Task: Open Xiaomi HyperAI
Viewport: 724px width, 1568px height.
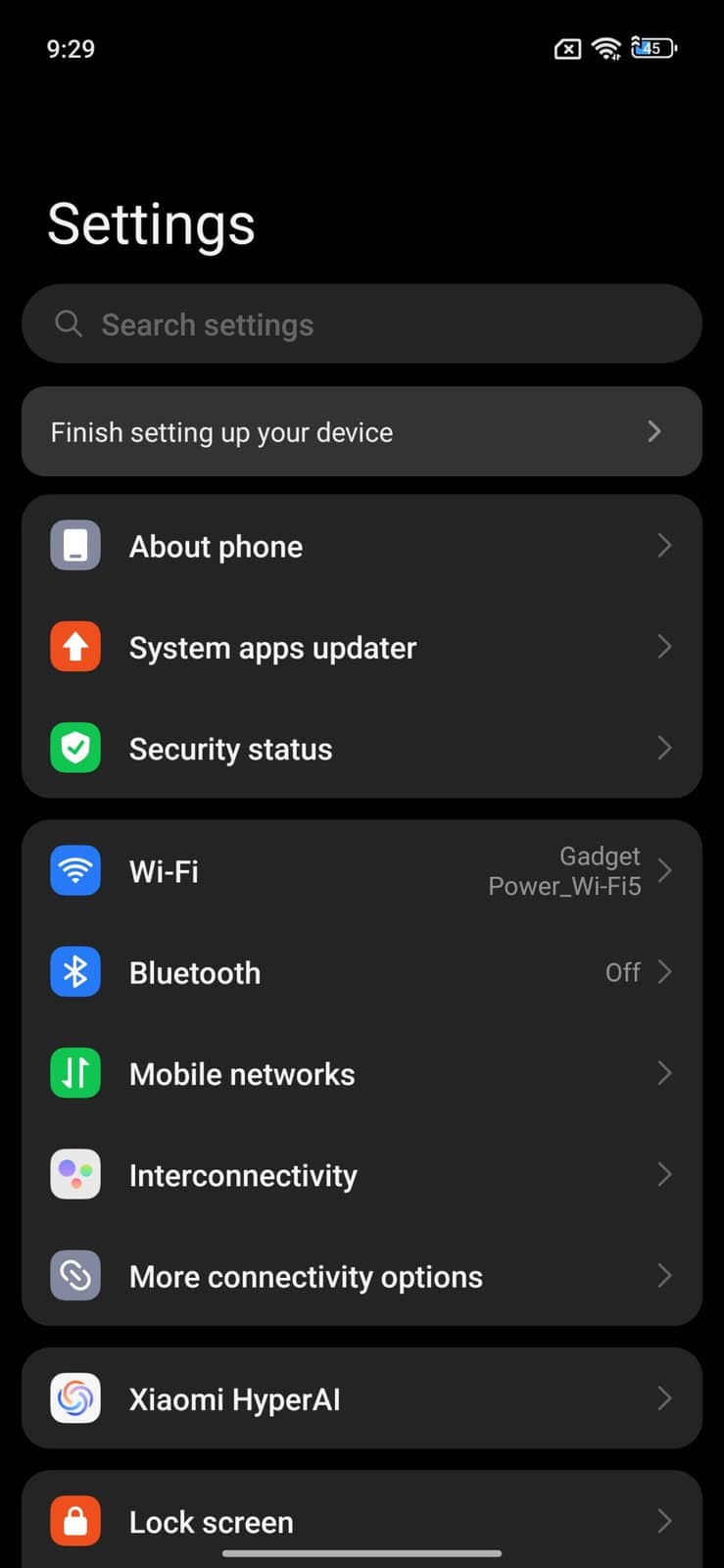Action: pyautogui.click(x=362, y=1398)
